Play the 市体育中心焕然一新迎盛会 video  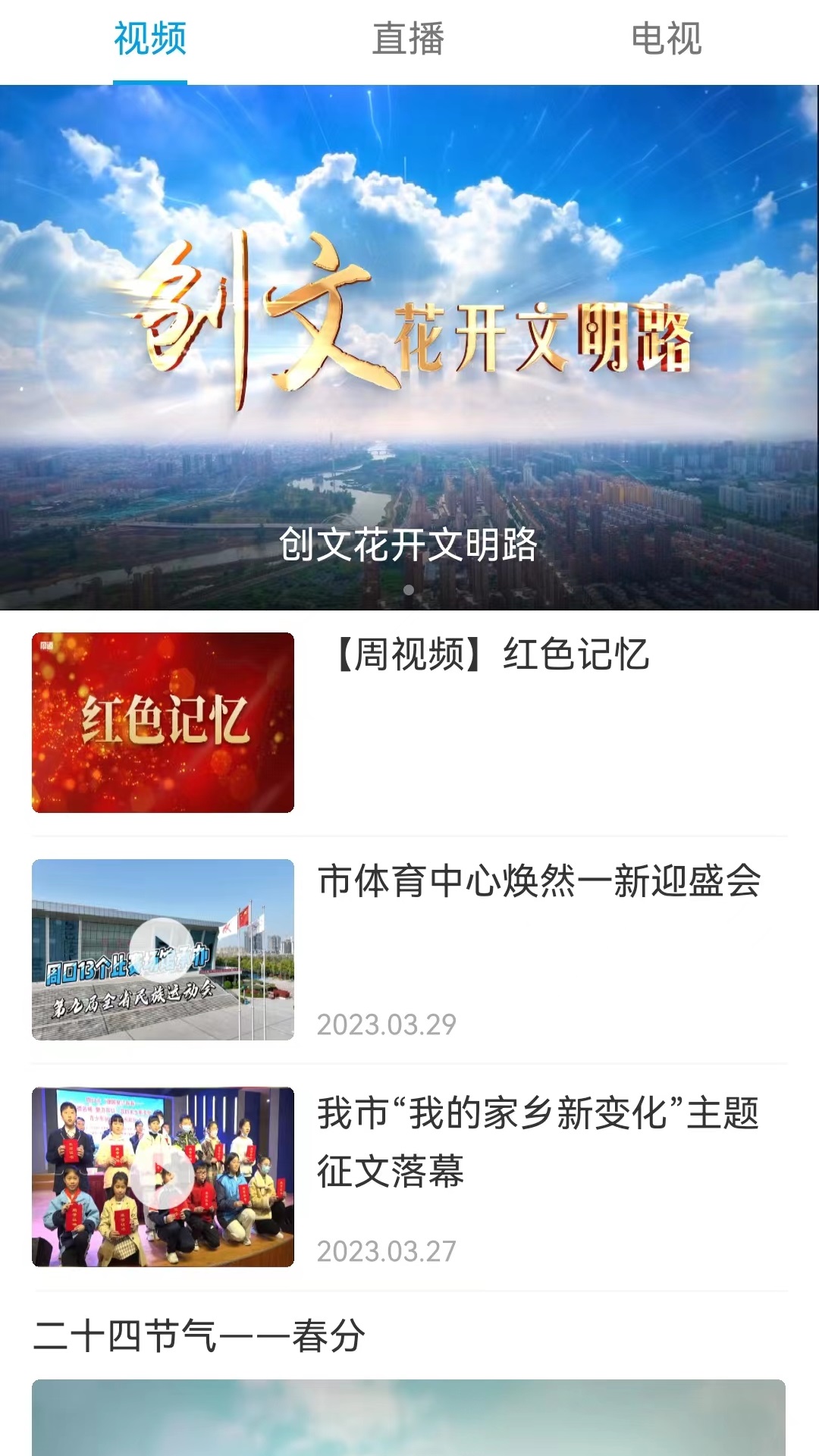(x=162, y=949)
